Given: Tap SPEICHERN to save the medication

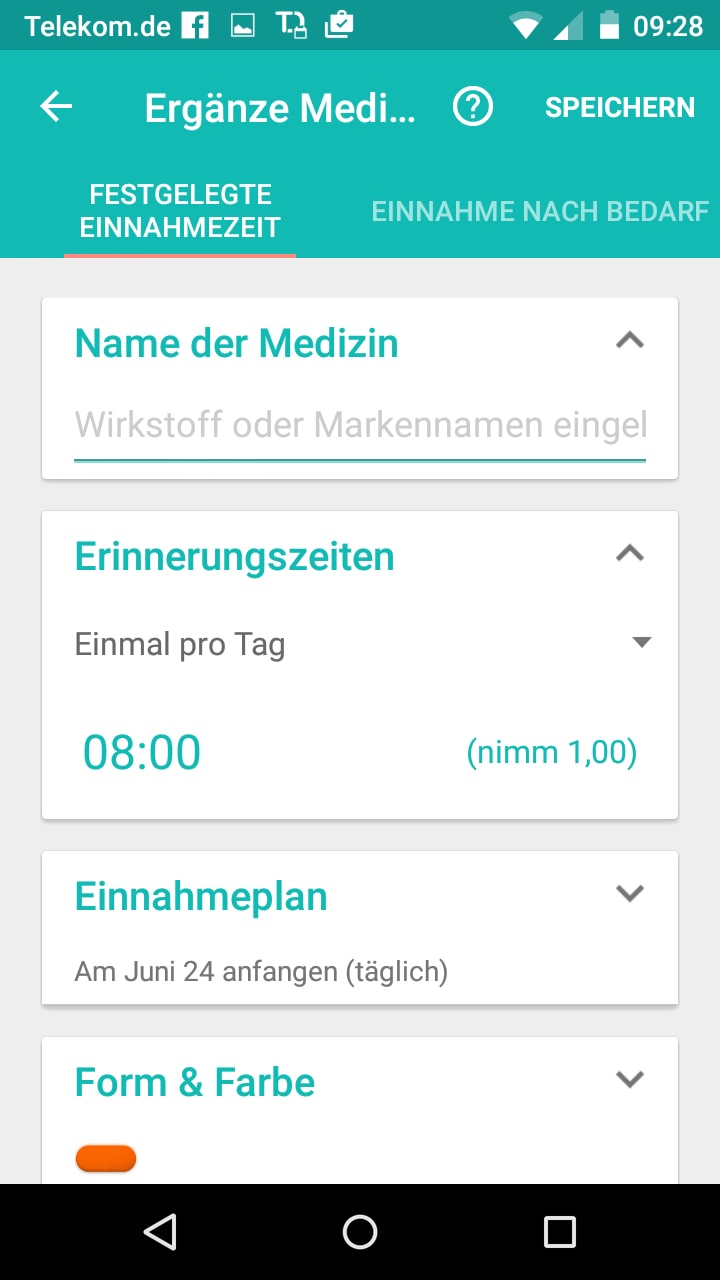Looking at the screenshot, I should pos(619,107).
